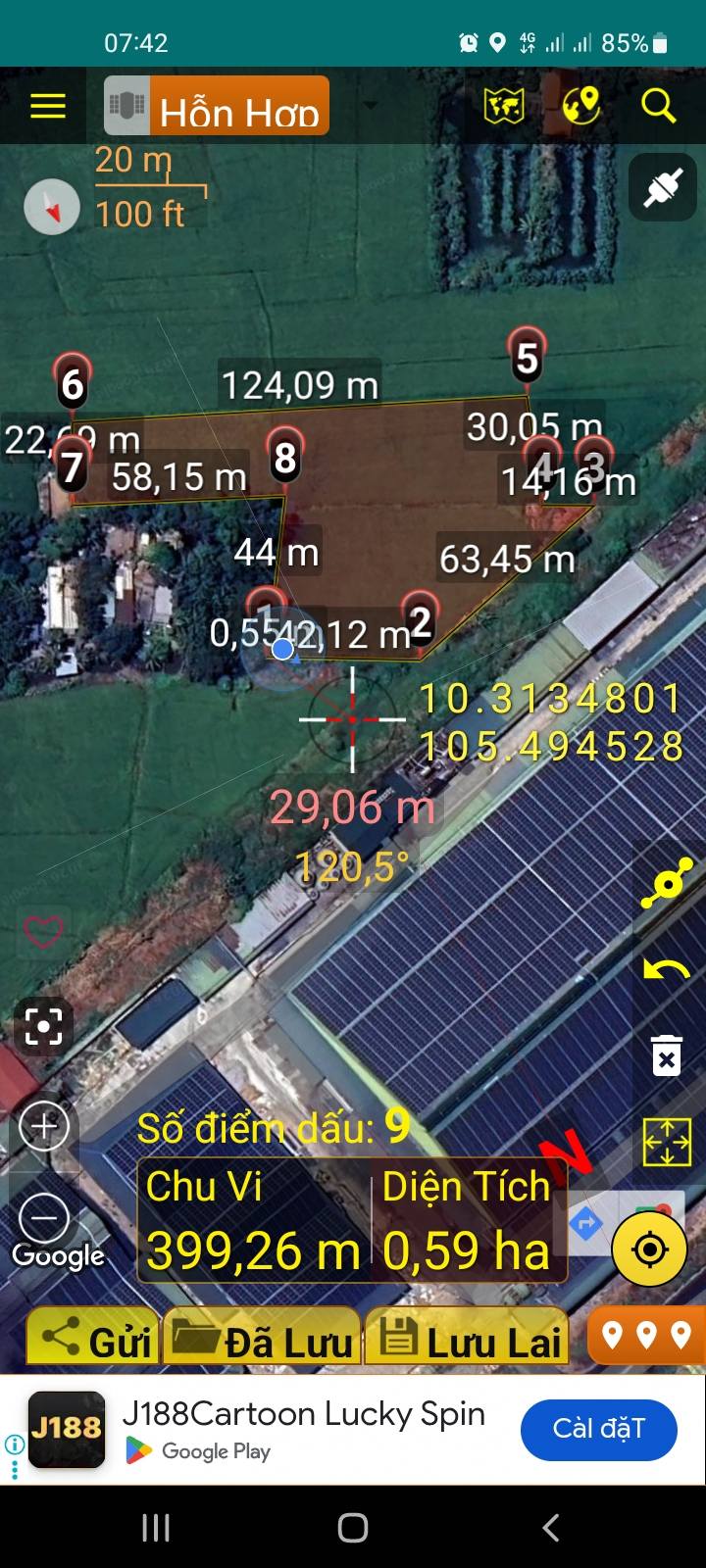The height and width of the screenshot is (1568, 706).
Task: Tap the plug connection icon
Action: point(663,186)
